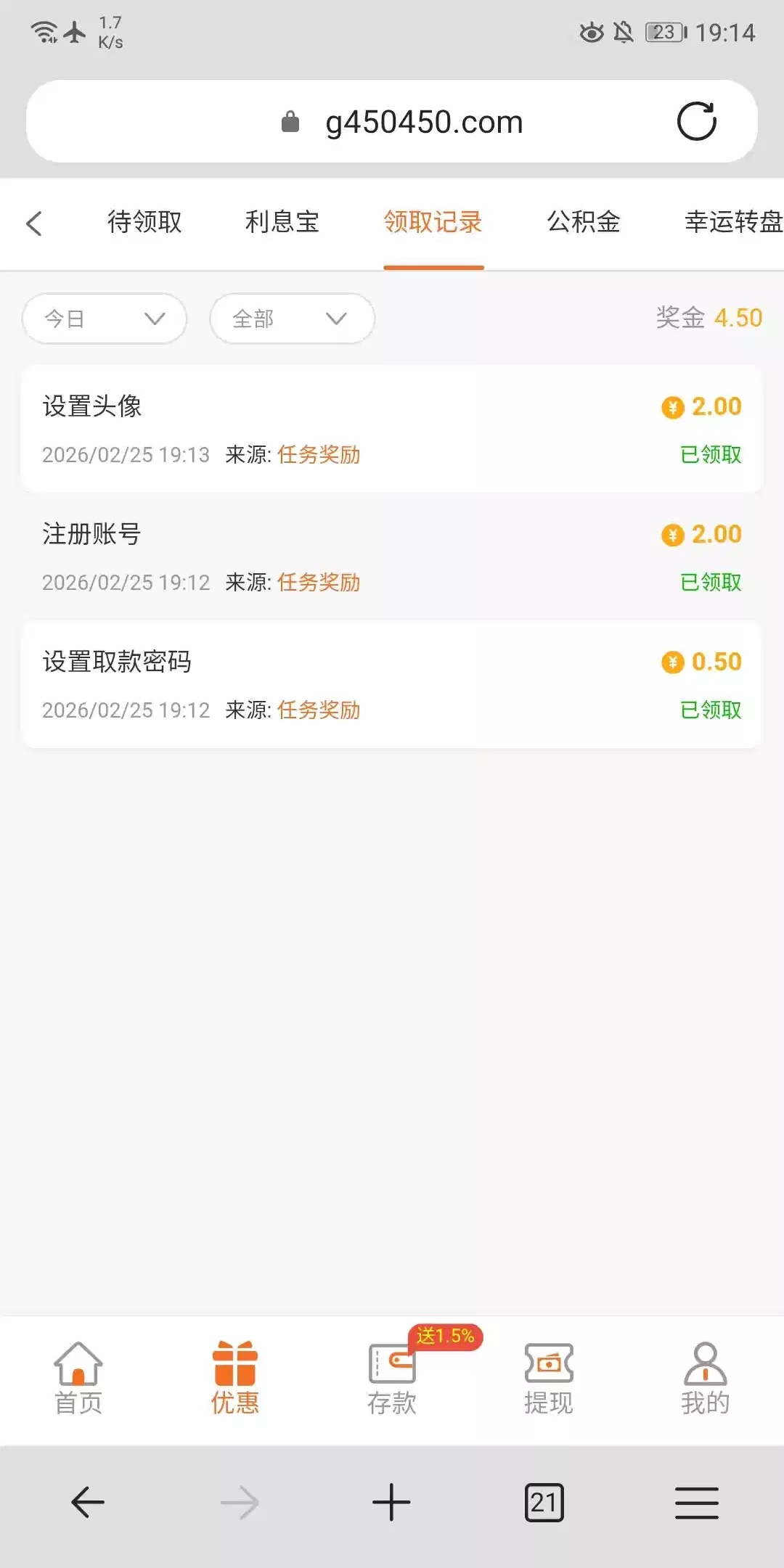Switch to the 公积金 tab
The image size is (784, 1568).
(584, 222)
